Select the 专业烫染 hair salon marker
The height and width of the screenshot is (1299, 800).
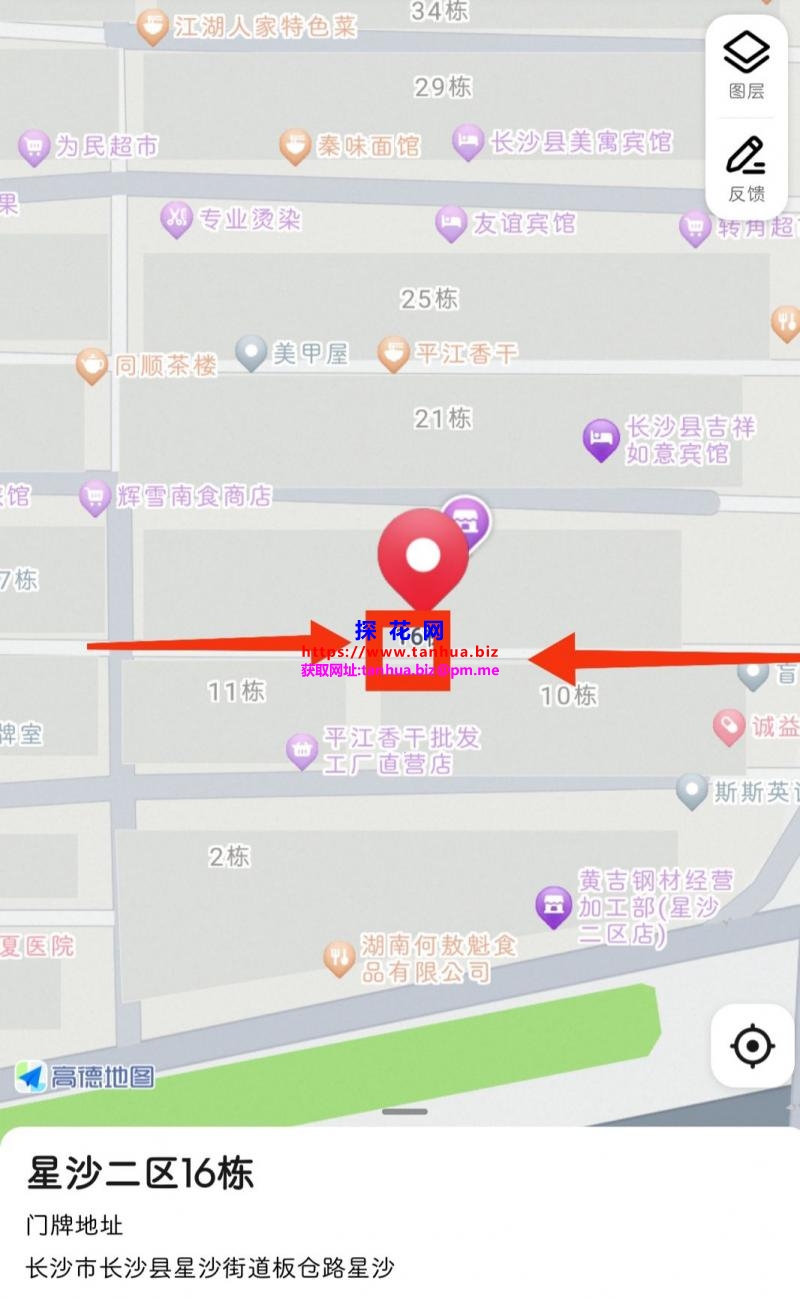coord(177,219)
